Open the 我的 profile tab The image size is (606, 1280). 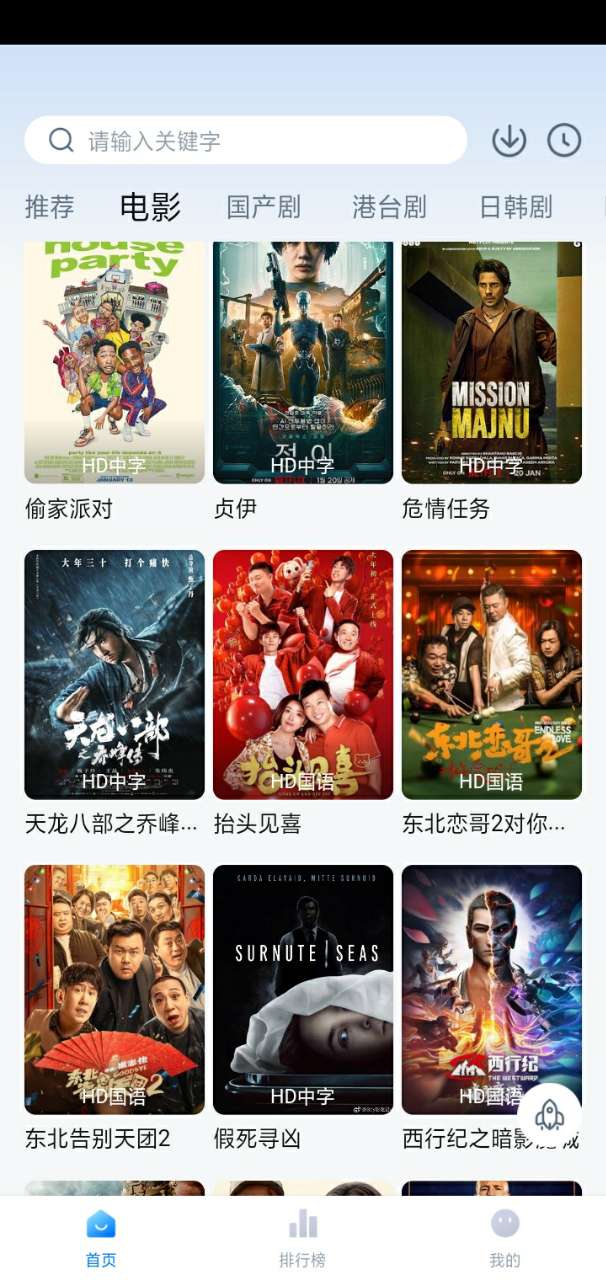505,1238
